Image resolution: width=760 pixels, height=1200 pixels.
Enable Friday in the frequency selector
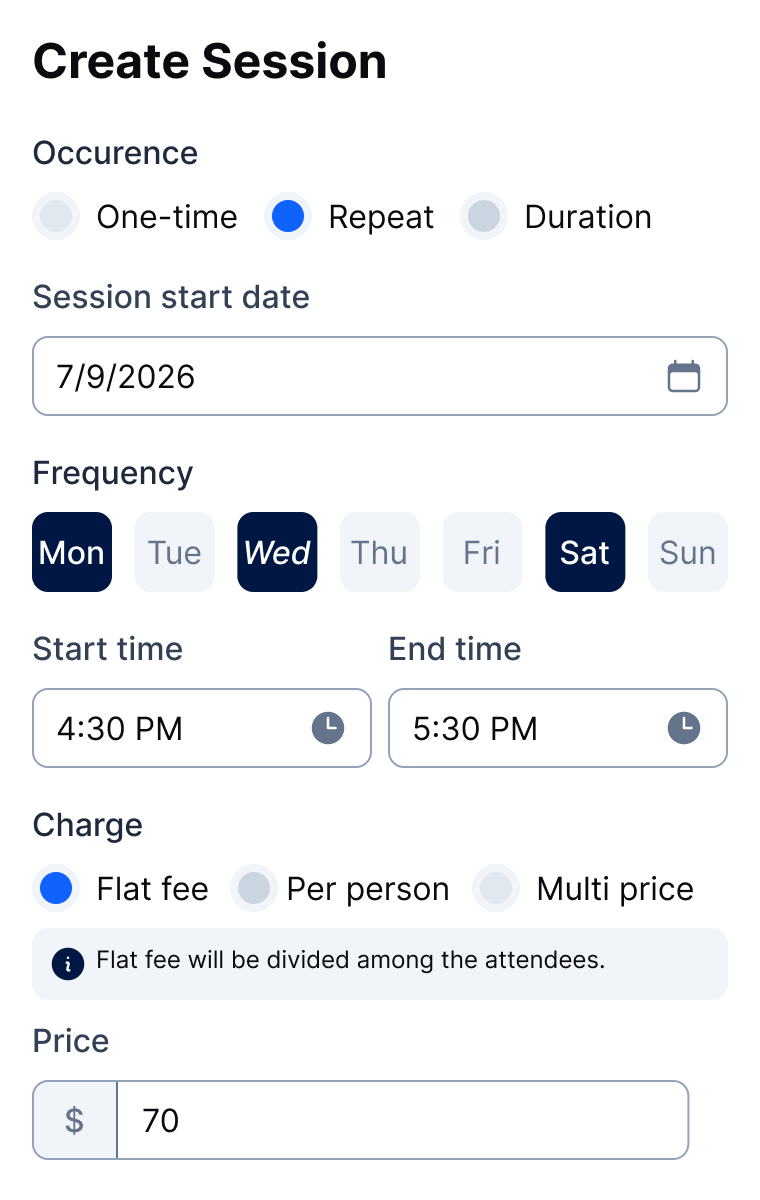[482, 552]
